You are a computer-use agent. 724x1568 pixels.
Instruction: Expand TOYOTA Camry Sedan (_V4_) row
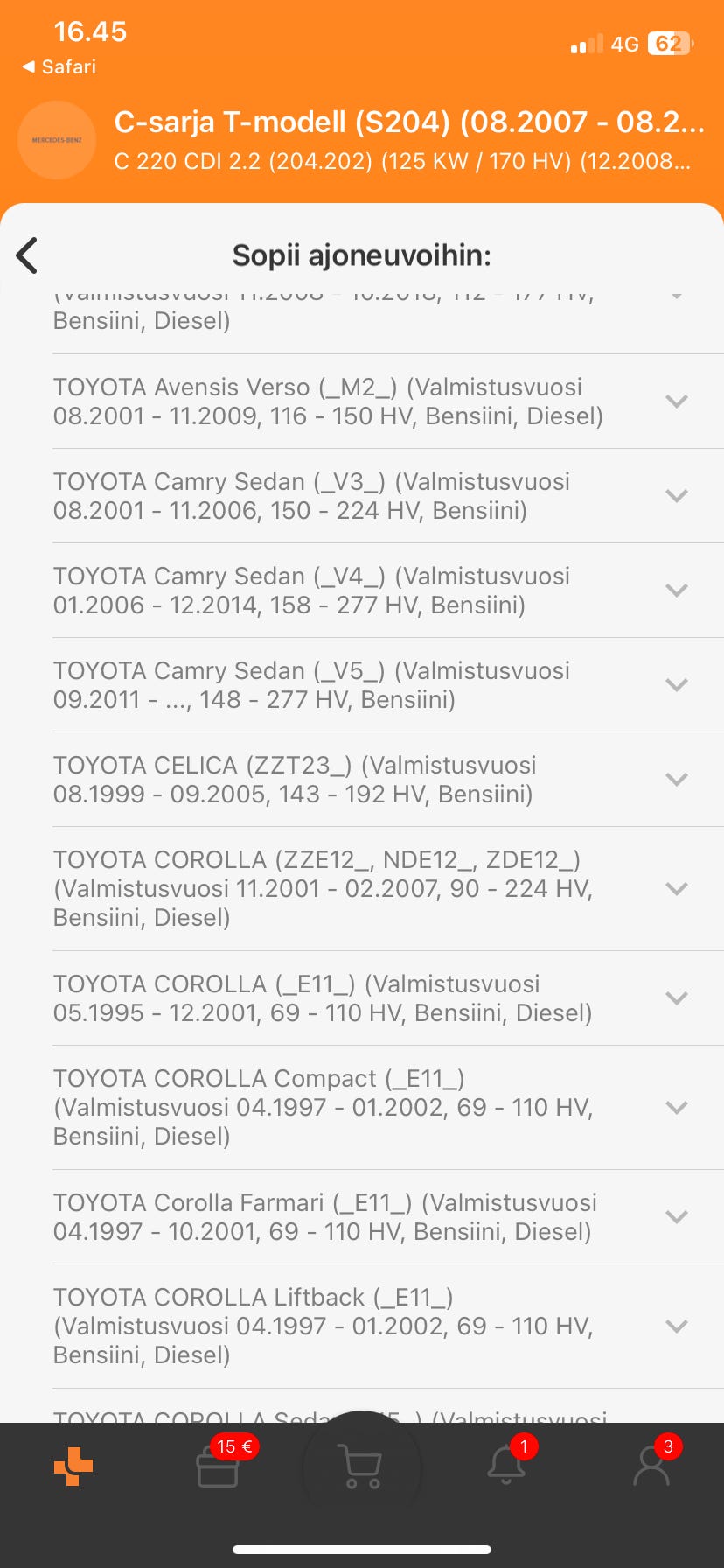(676, 591)
